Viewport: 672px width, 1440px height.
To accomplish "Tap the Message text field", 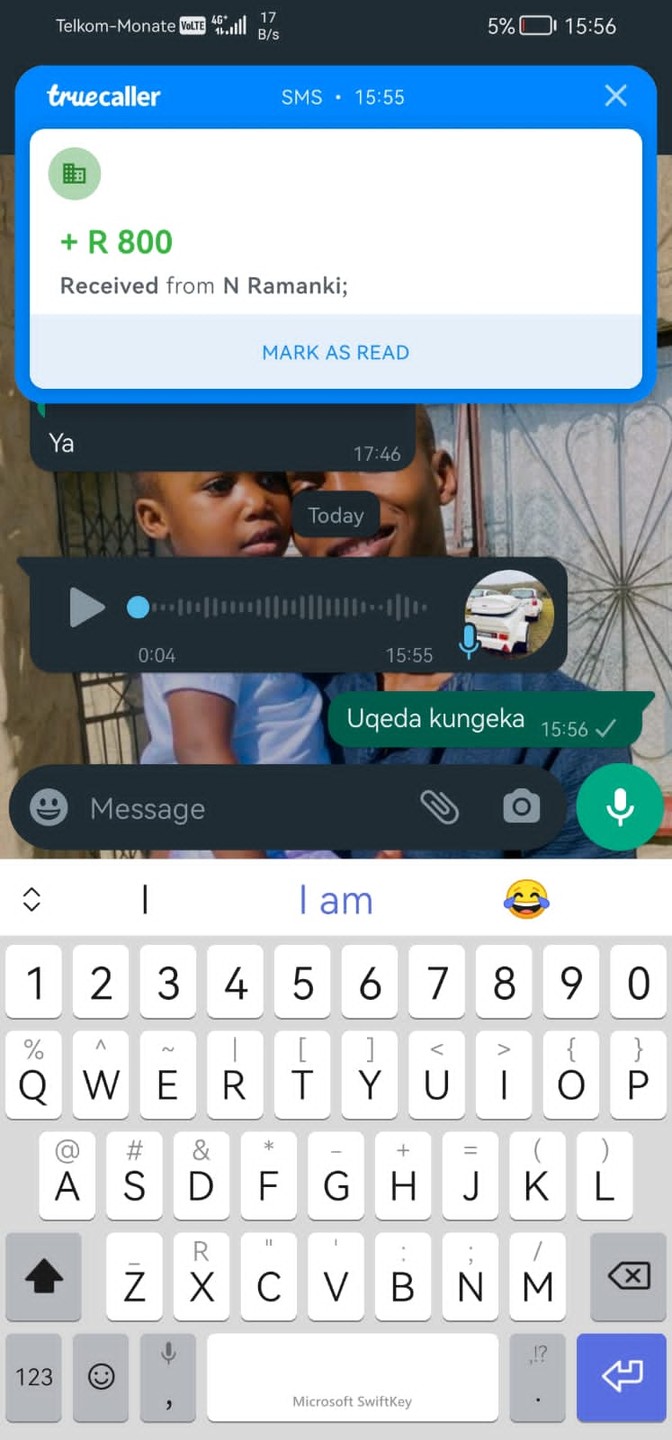I will point(240,808).
